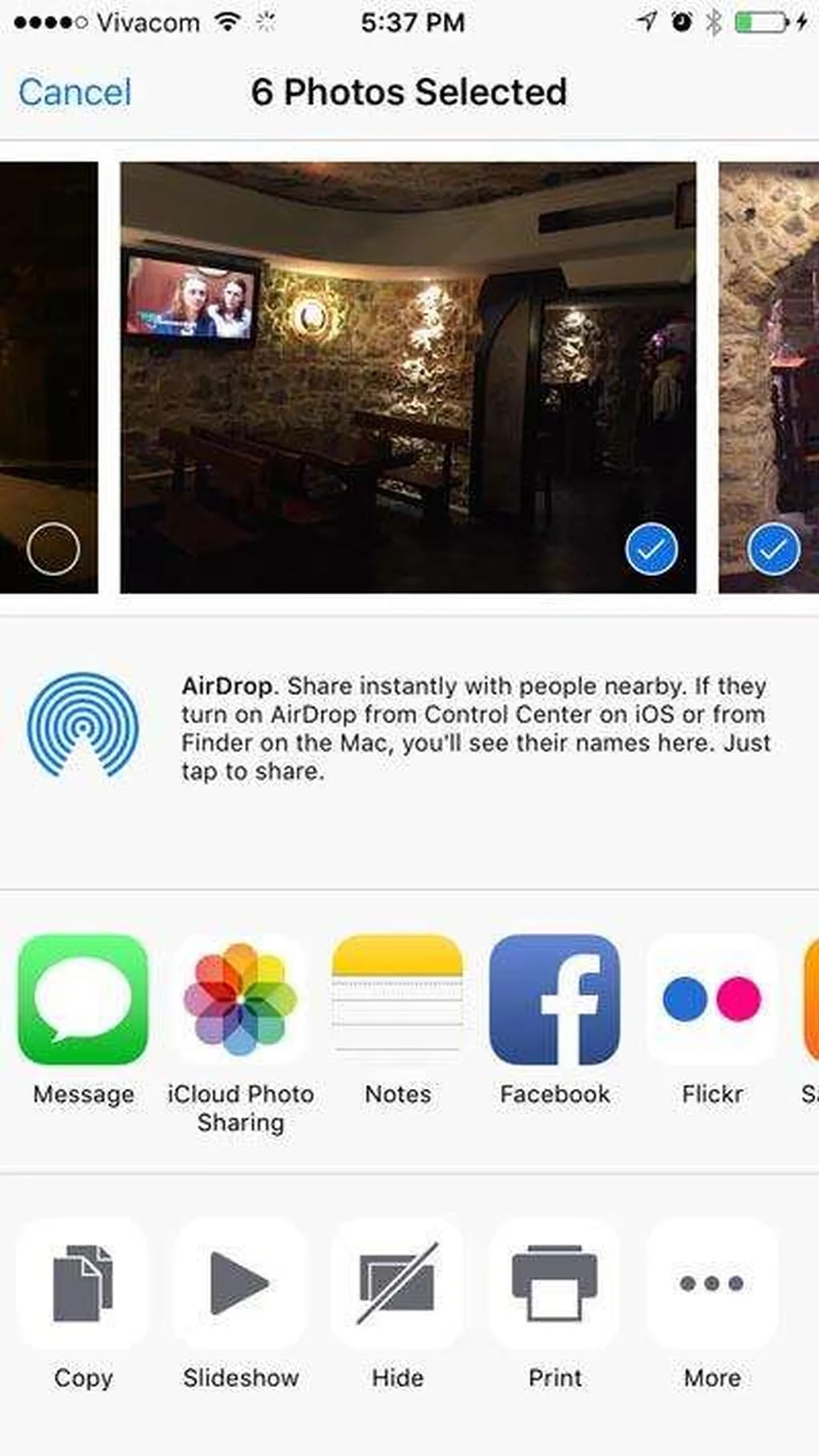Viewport: 819px width, 1456px height.
Task: Open More actions options
Action: (x=712, y=1283)
